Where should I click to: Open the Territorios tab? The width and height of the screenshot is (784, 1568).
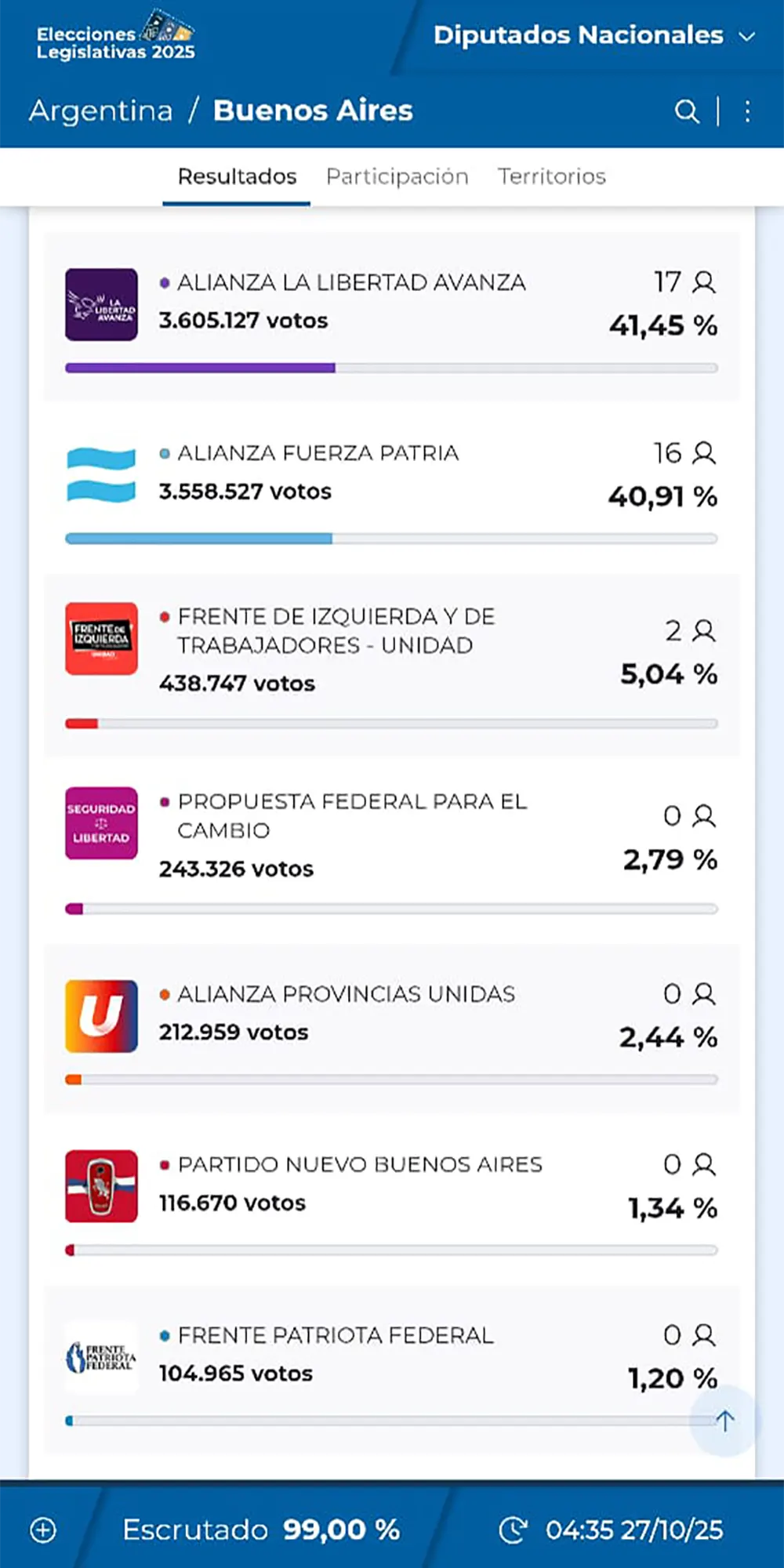click(x=551, y=176)
